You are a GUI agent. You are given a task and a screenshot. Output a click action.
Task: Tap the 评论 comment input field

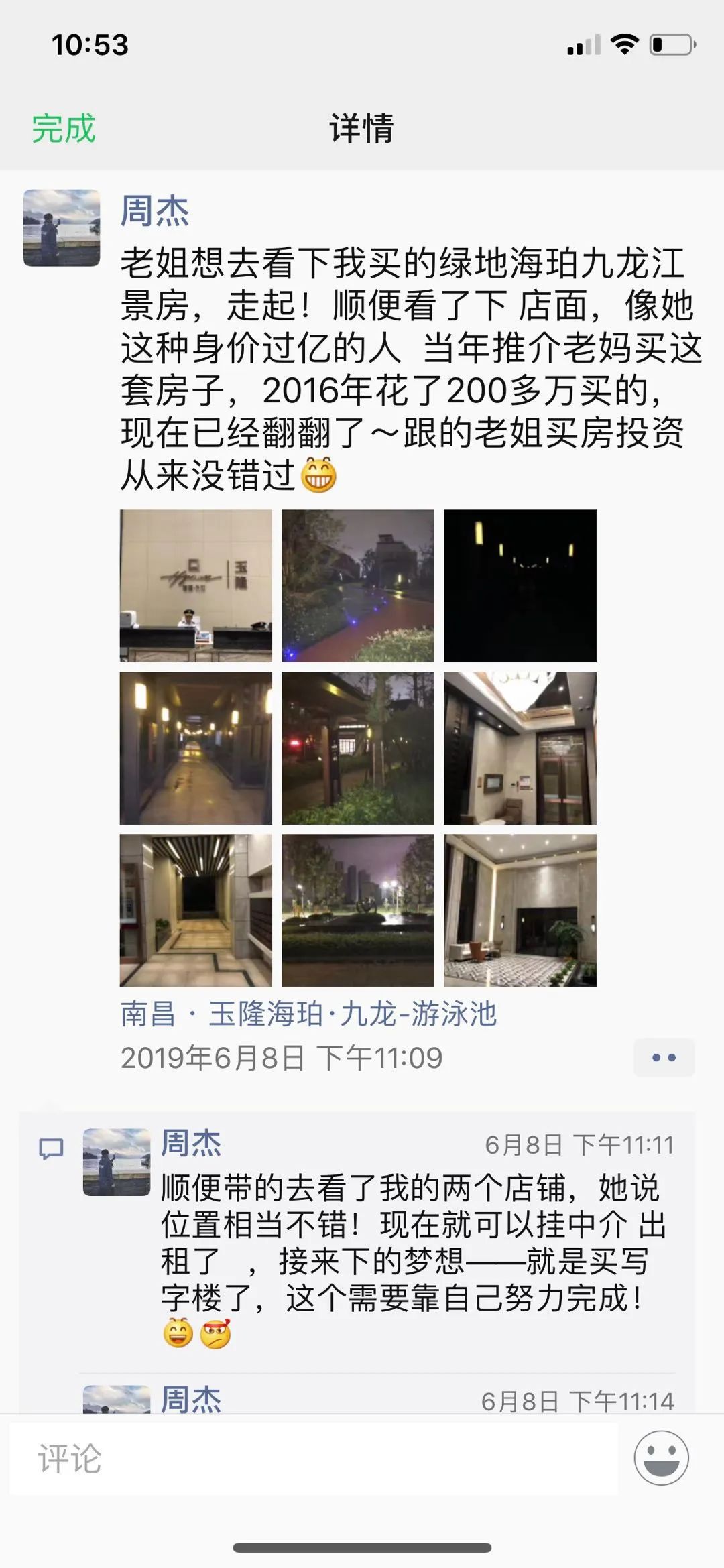(x=314, y=1459)
